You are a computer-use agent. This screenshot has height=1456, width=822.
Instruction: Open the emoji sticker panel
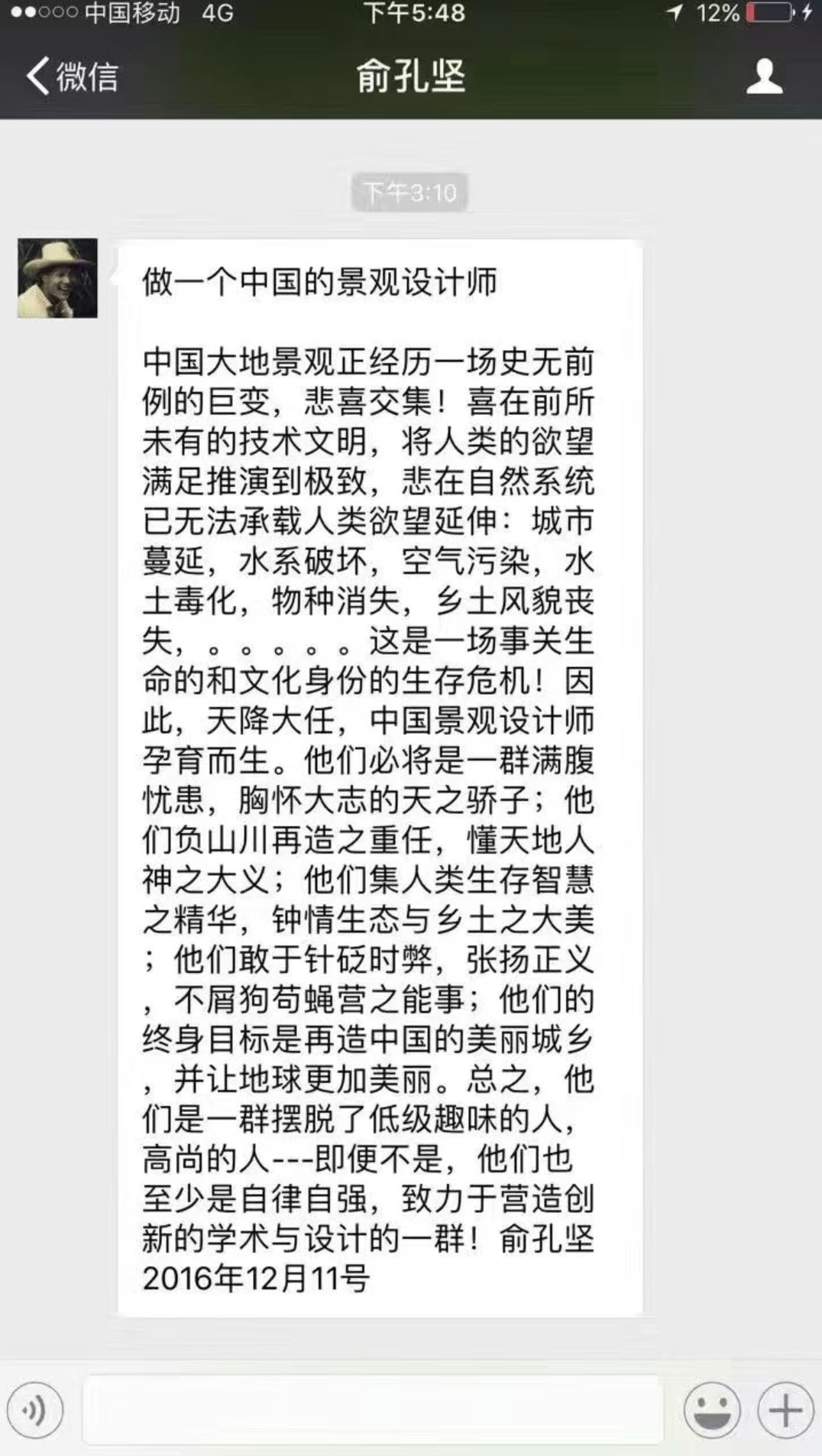[x=712, y=1410]
